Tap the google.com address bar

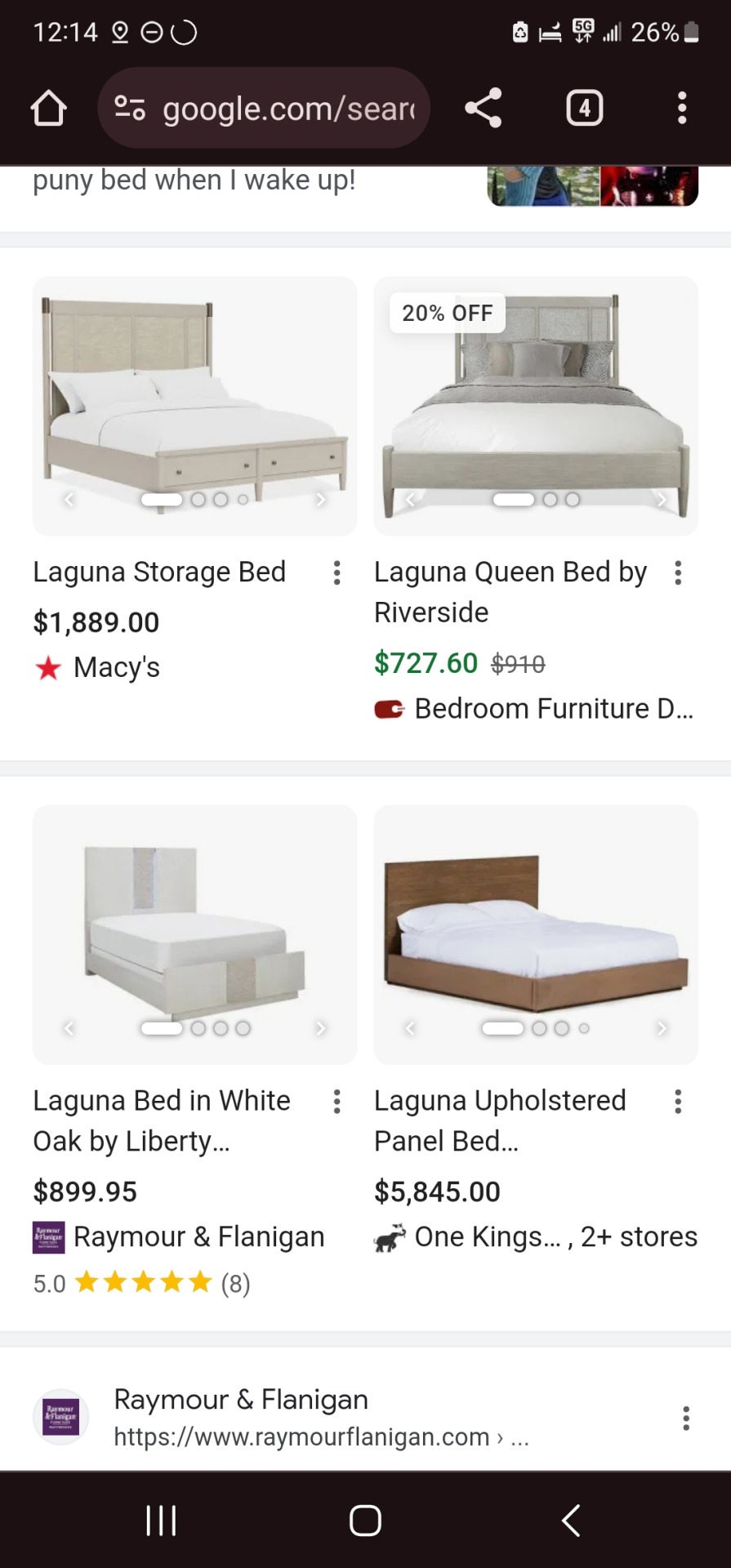tap(264, 108)
